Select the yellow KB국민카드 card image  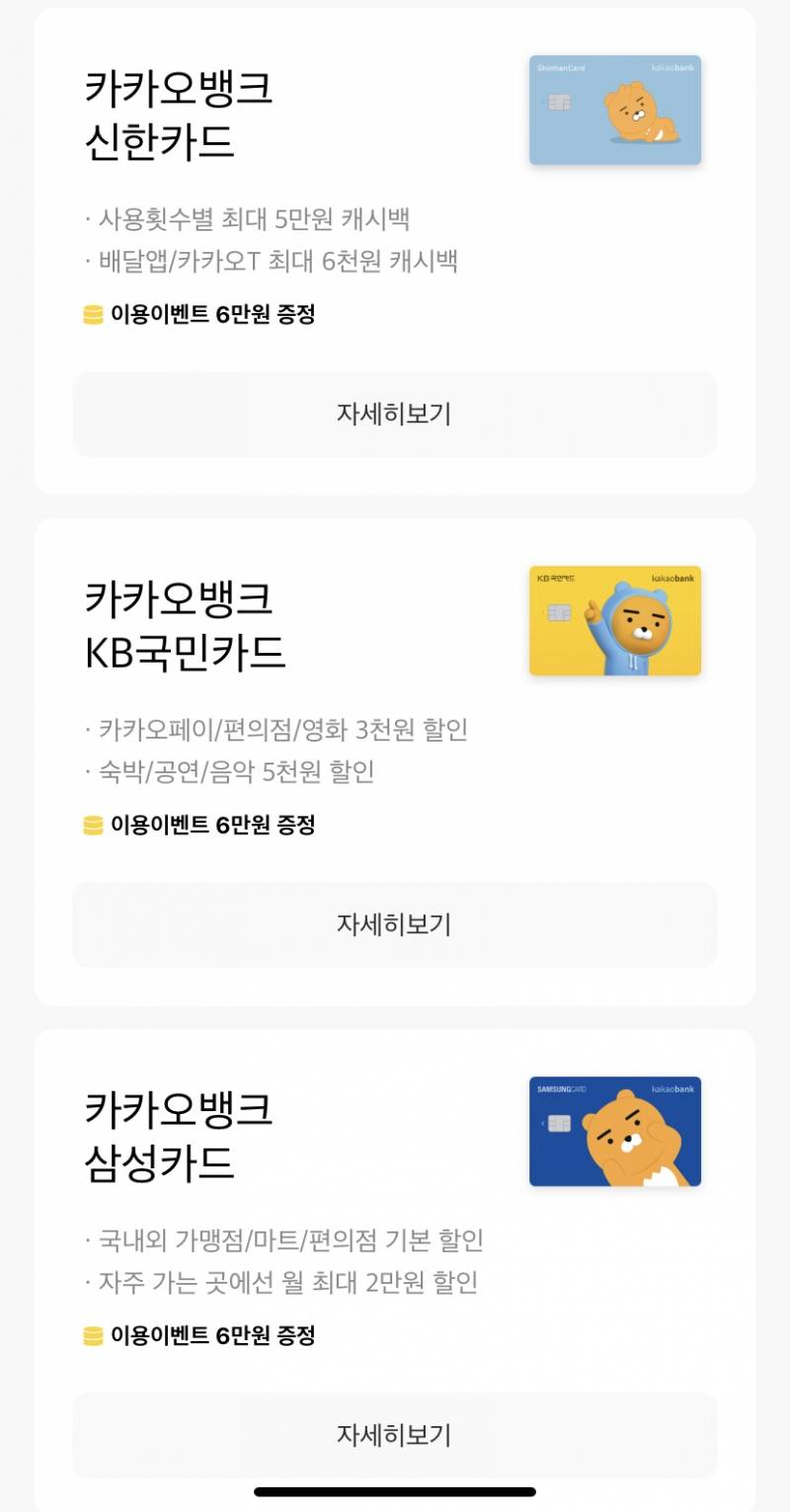(614, 621)
